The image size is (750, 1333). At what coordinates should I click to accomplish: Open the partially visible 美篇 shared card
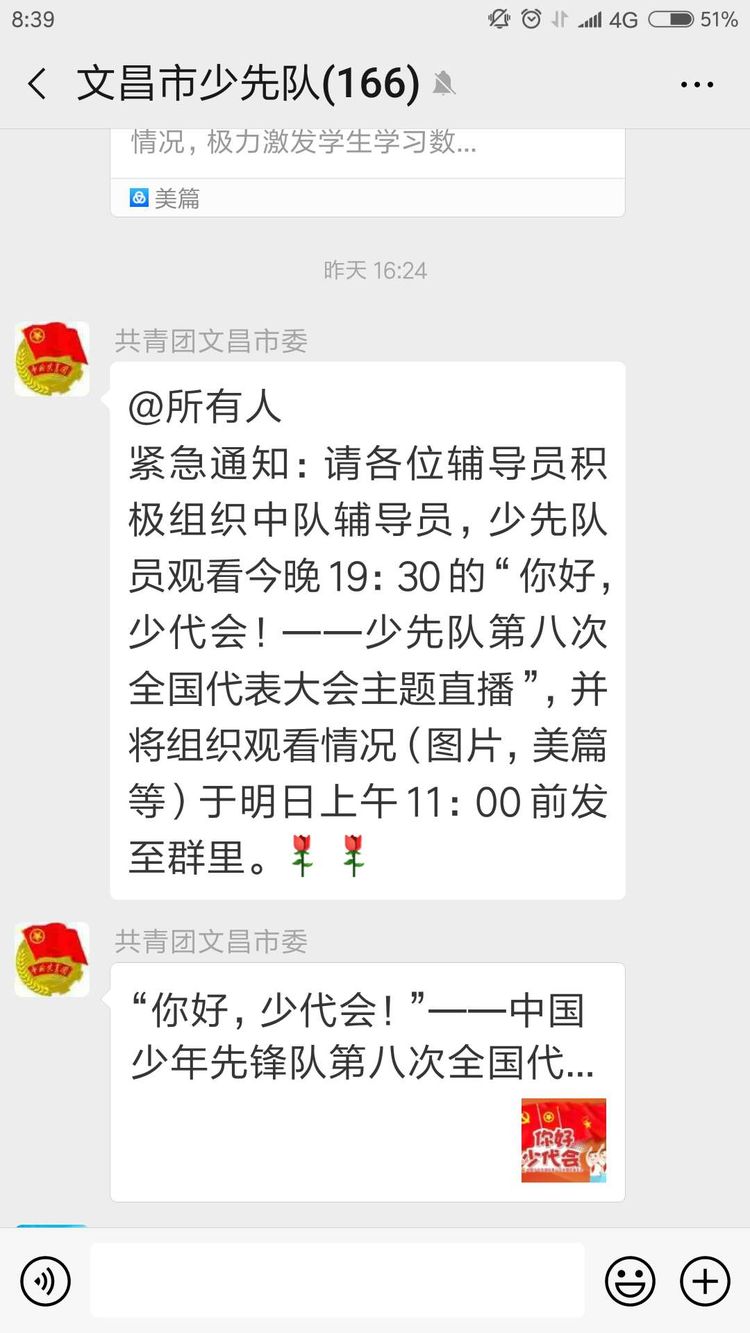tap(367, 171)
